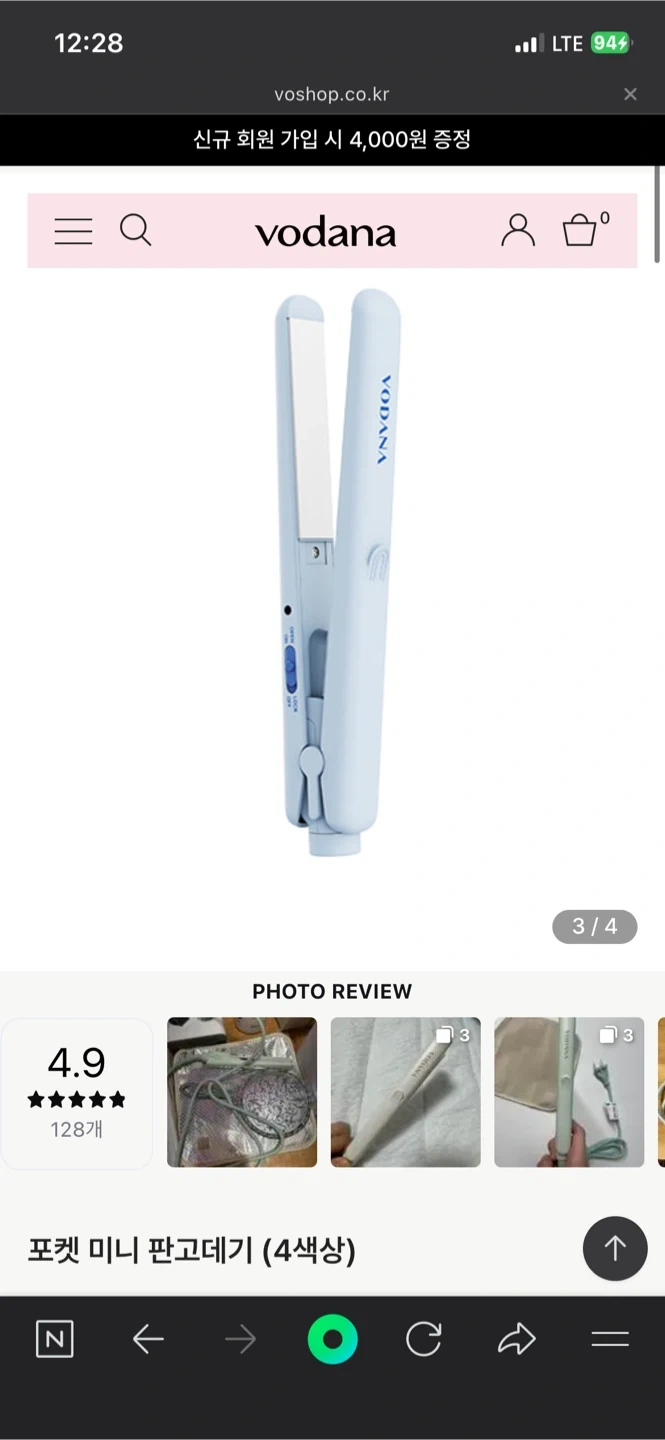This screenshot has width=665, height=1440.
Task: Open the account profile icon
Action: 517,231
